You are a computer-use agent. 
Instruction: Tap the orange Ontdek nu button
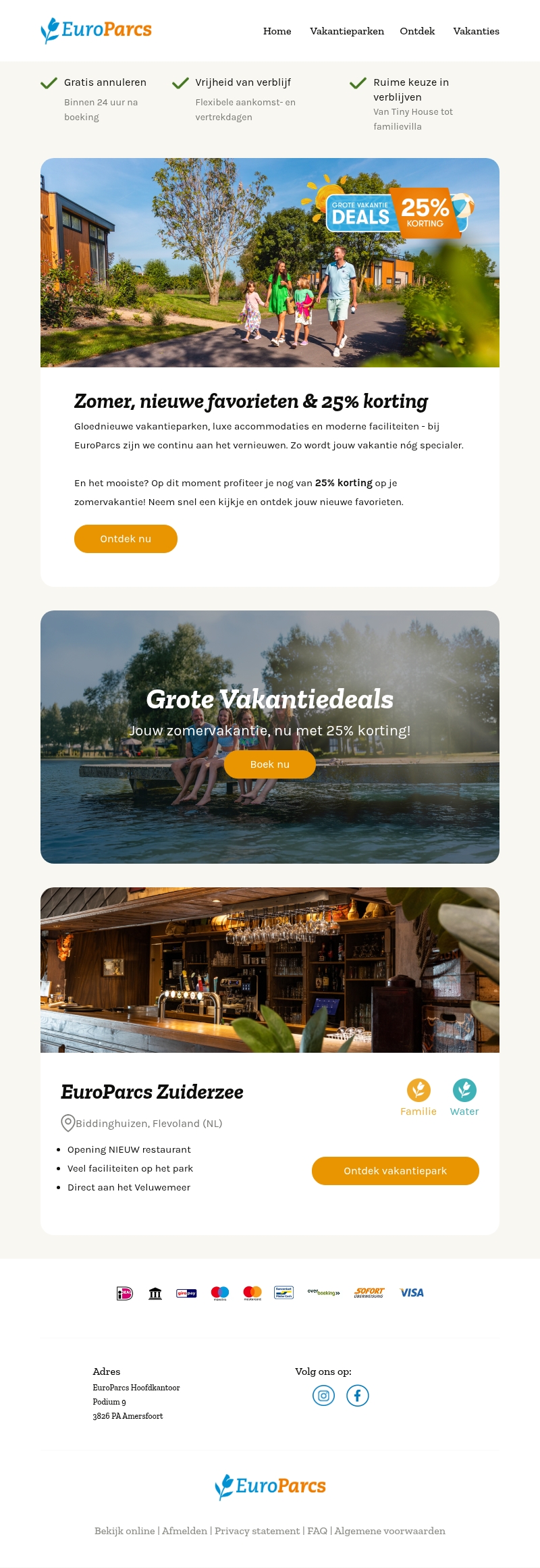(x=126, y=539)
